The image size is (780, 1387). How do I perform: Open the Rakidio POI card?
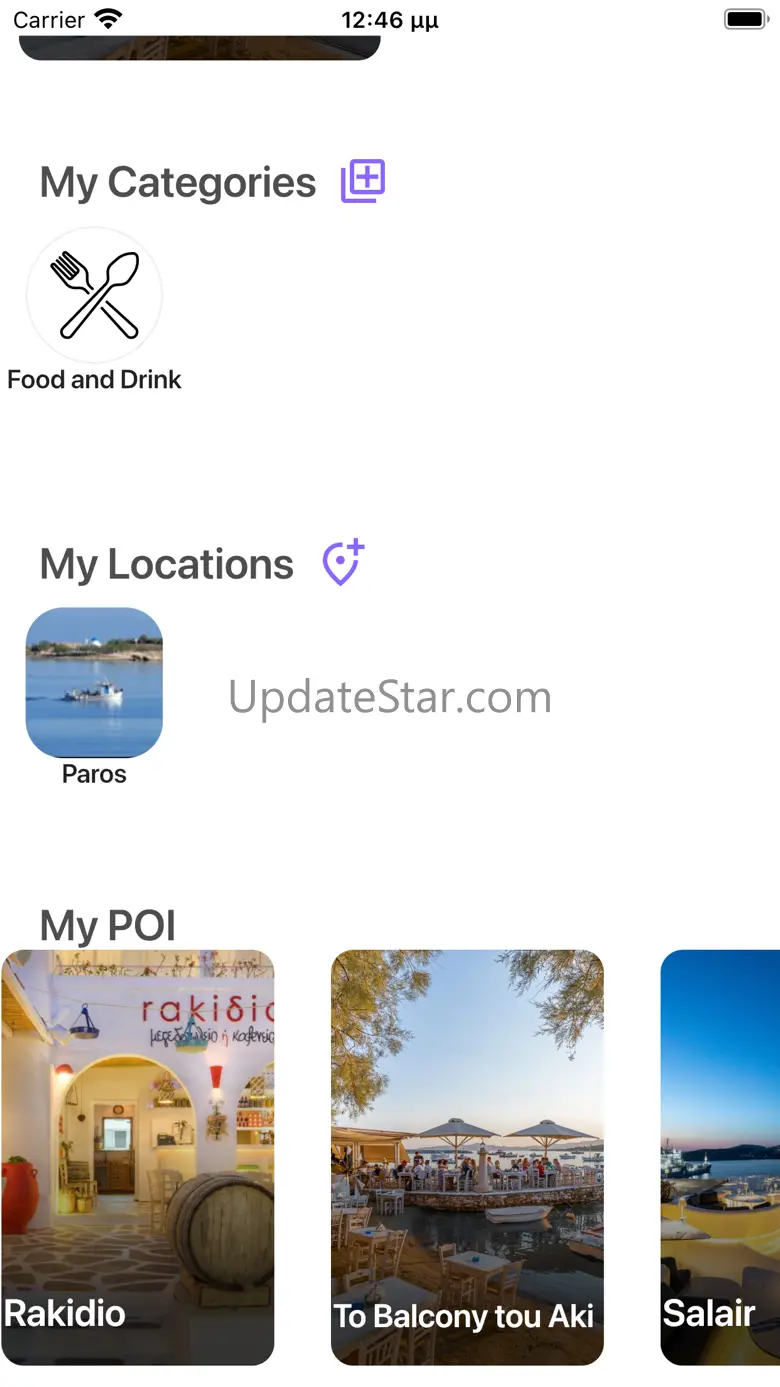point(138,1157)
